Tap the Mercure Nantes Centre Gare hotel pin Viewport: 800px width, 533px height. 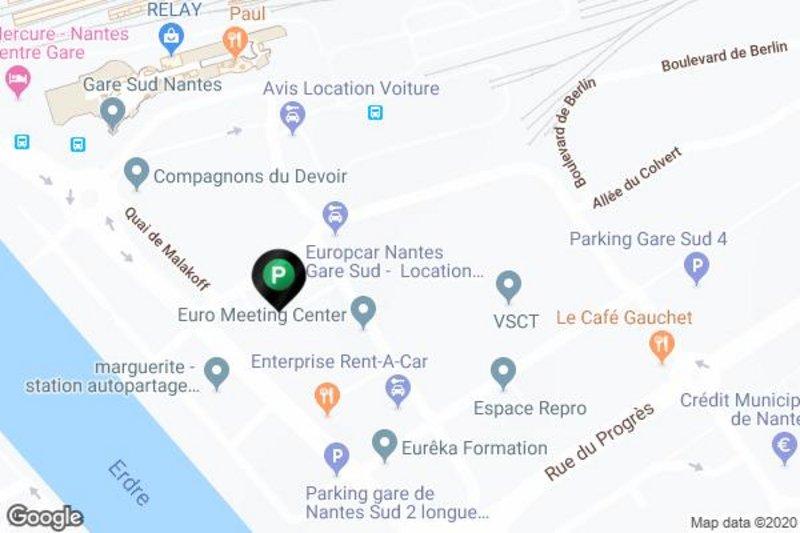click(17, 79)
